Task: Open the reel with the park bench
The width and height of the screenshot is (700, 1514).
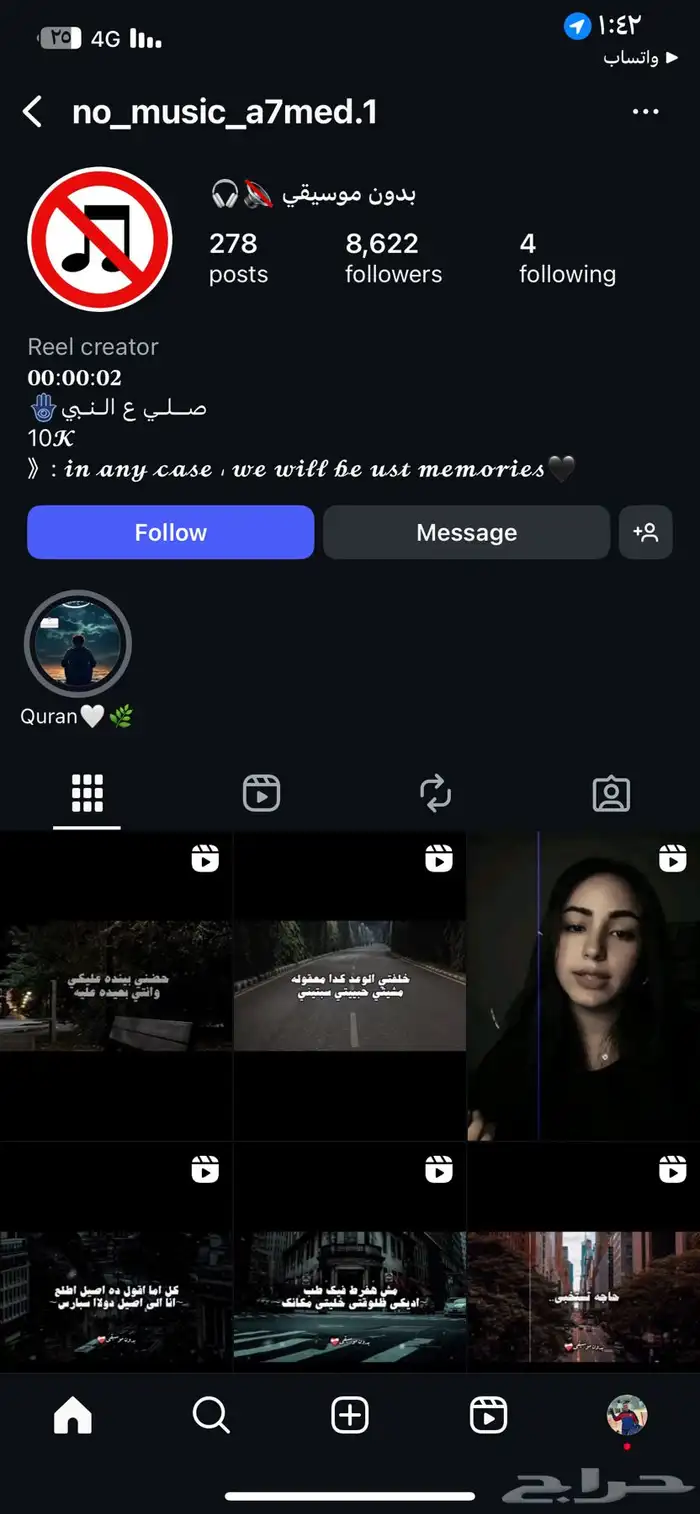Action: 116,987
